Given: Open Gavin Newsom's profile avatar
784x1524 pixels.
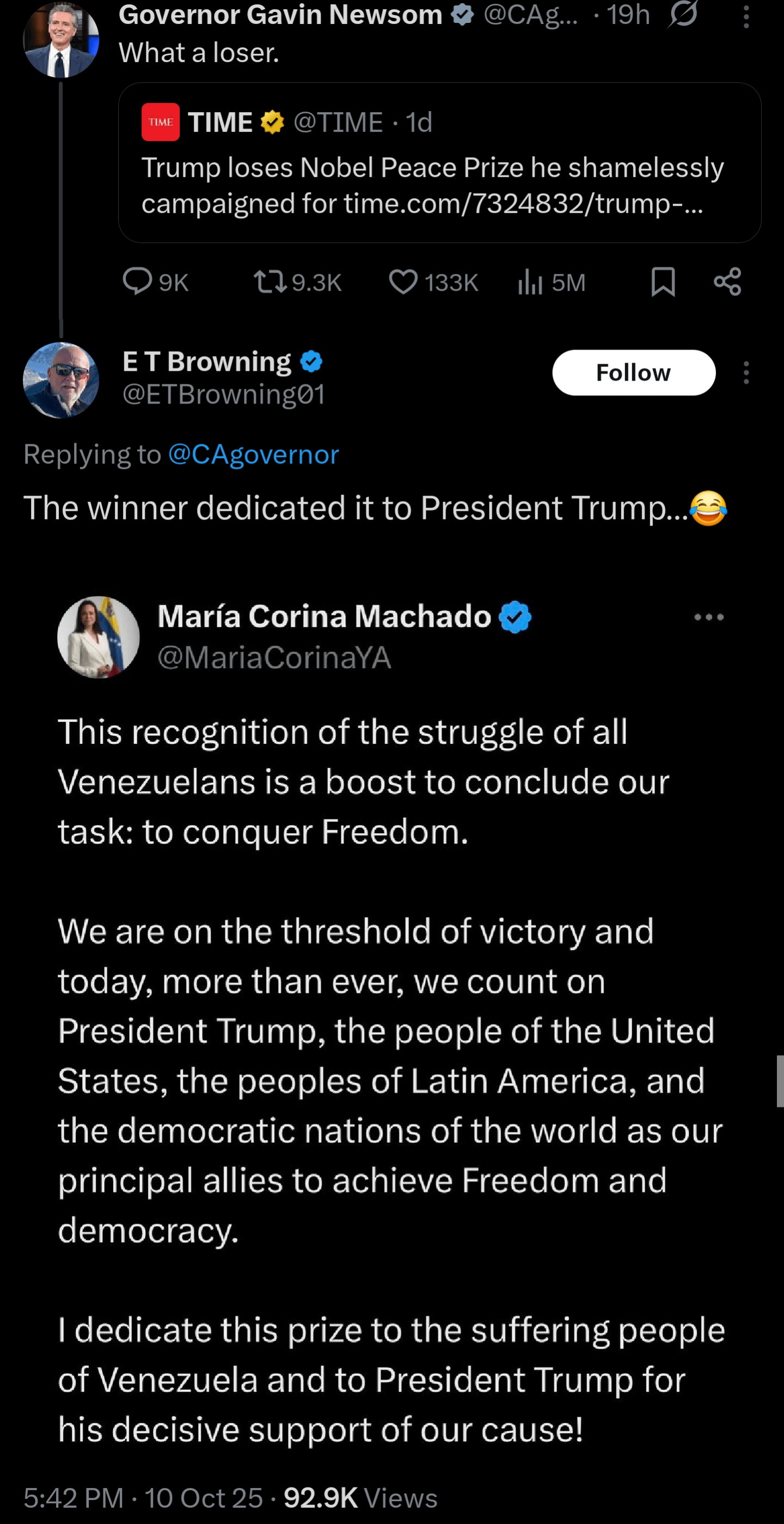Looking at the screenshot, I should [61, 39].
